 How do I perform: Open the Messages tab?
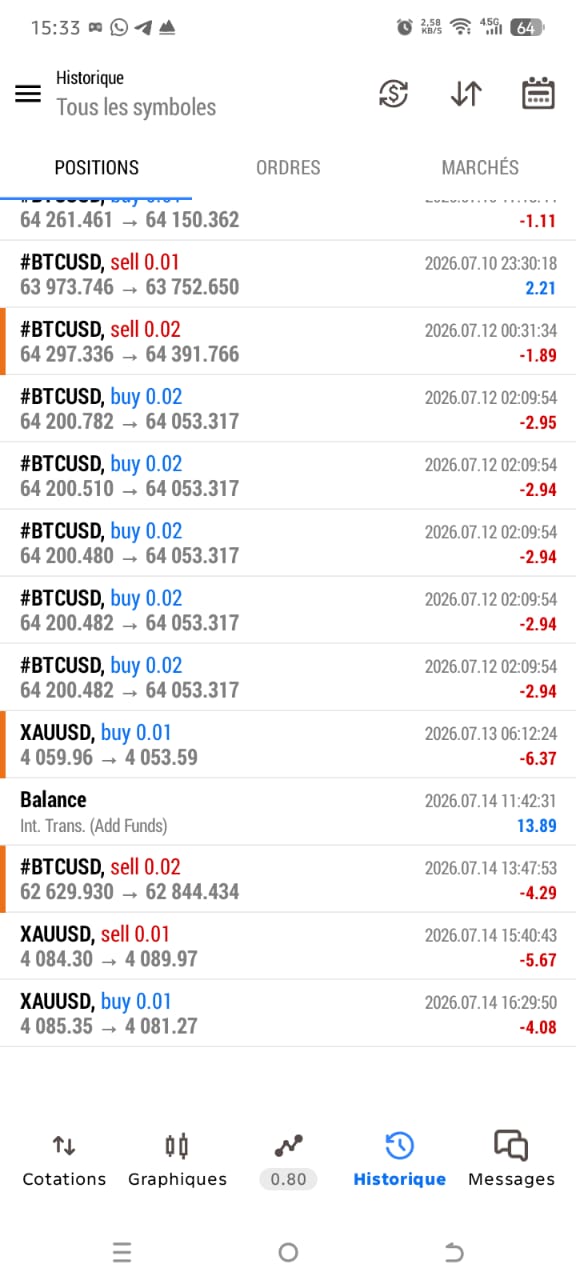coord(511,1160)
